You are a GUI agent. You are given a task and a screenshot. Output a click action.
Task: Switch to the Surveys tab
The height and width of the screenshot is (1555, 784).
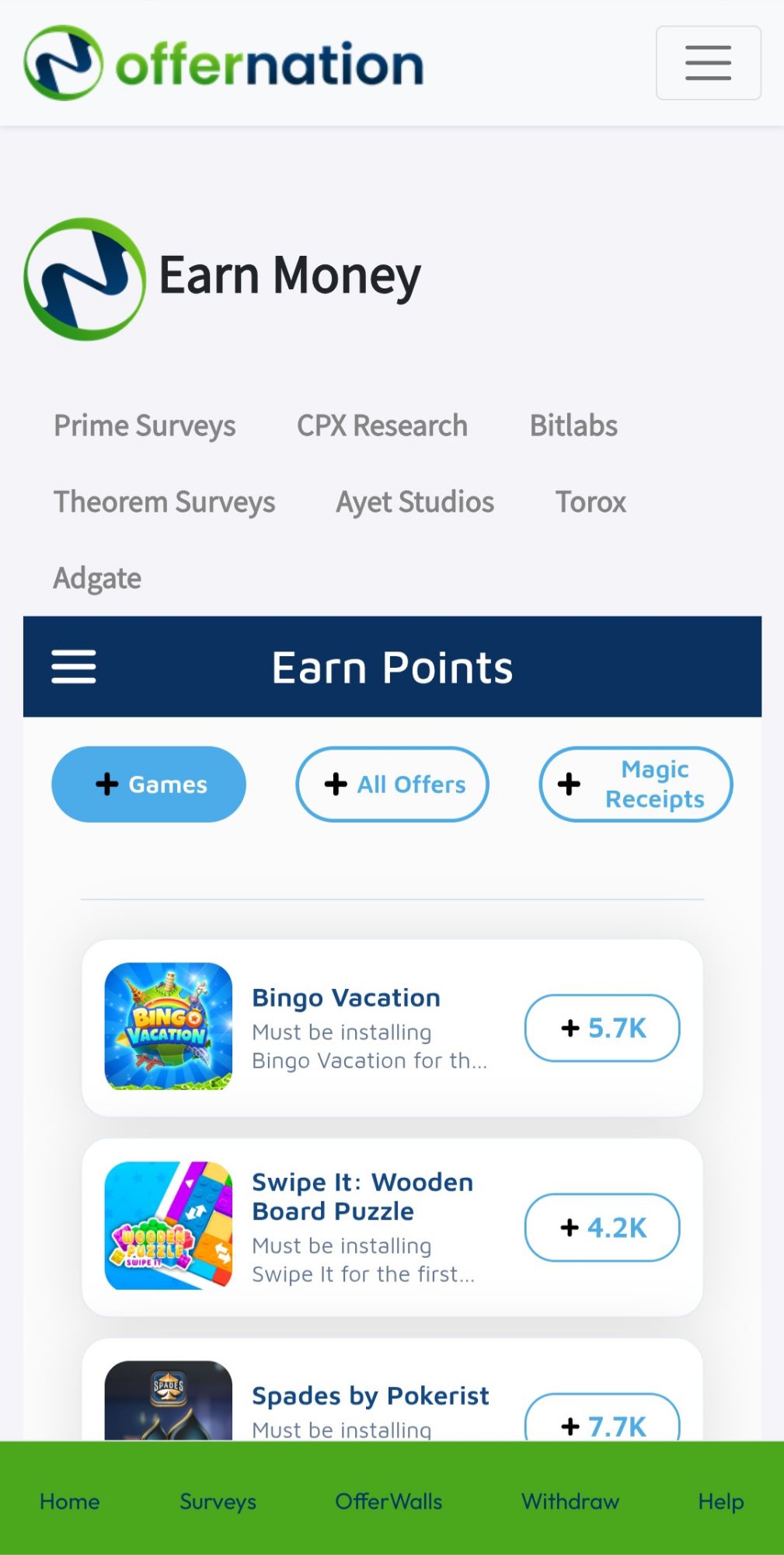tap(218, 1501)
